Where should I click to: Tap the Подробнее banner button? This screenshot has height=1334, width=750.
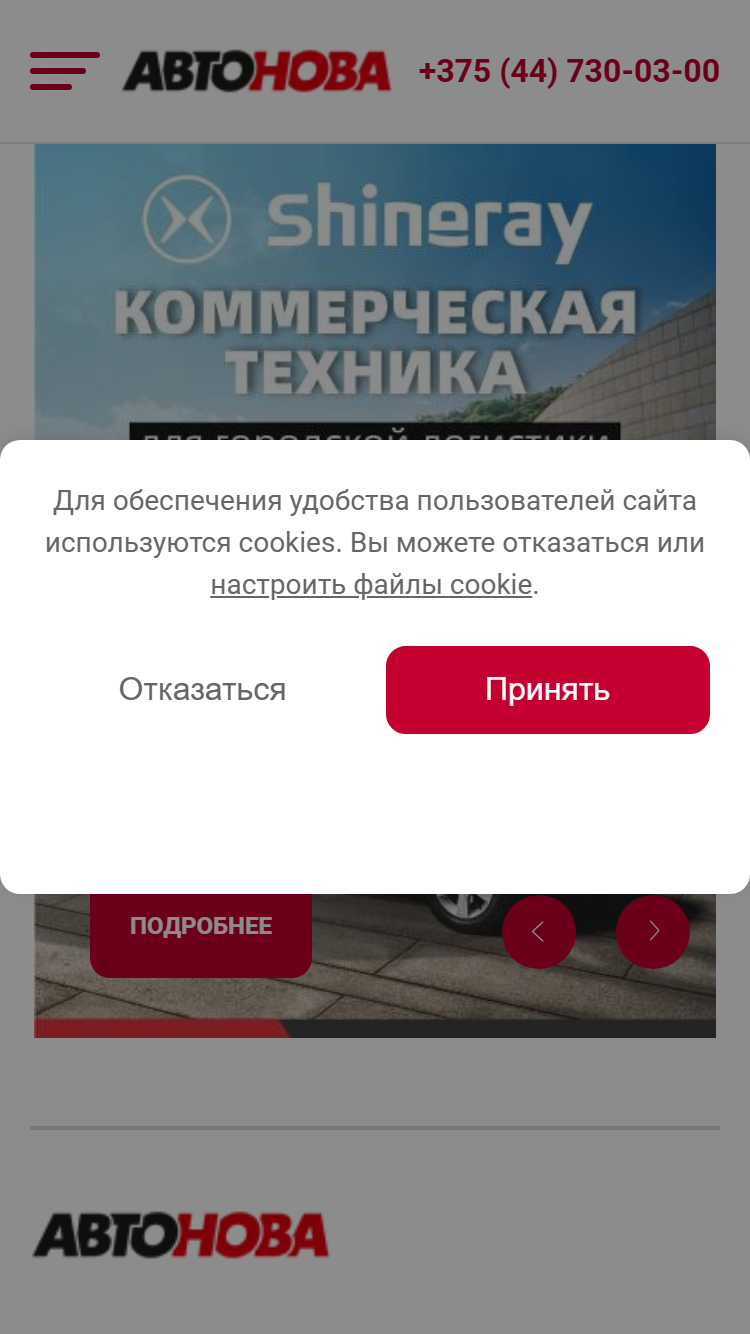(x=201, y=926)
